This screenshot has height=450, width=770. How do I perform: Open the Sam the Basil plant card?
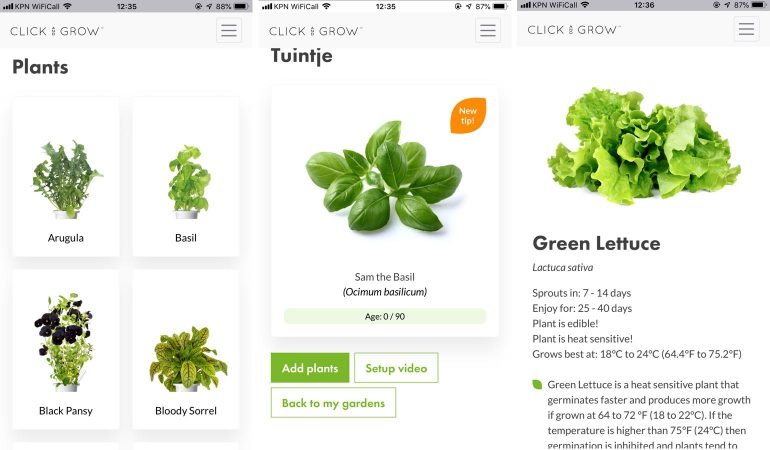click(384, 210)
